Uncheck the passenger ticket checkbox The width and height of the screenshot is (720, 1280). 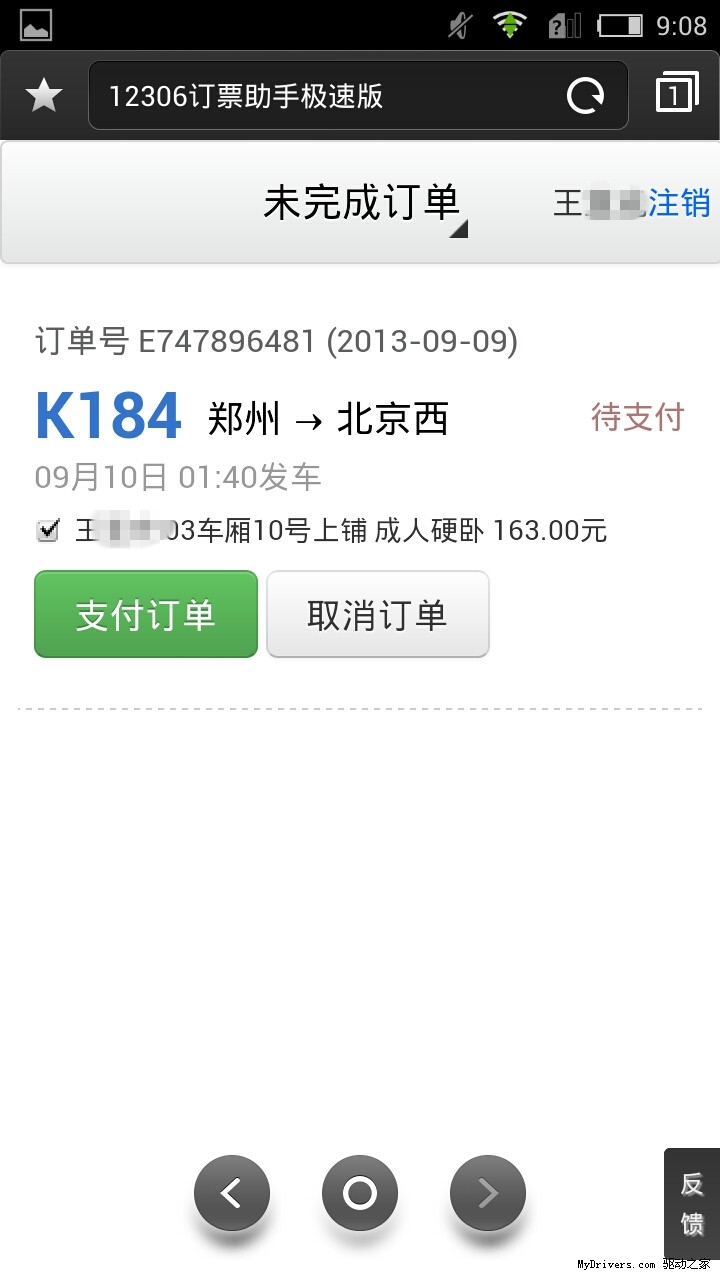click(x=48, y=531)
